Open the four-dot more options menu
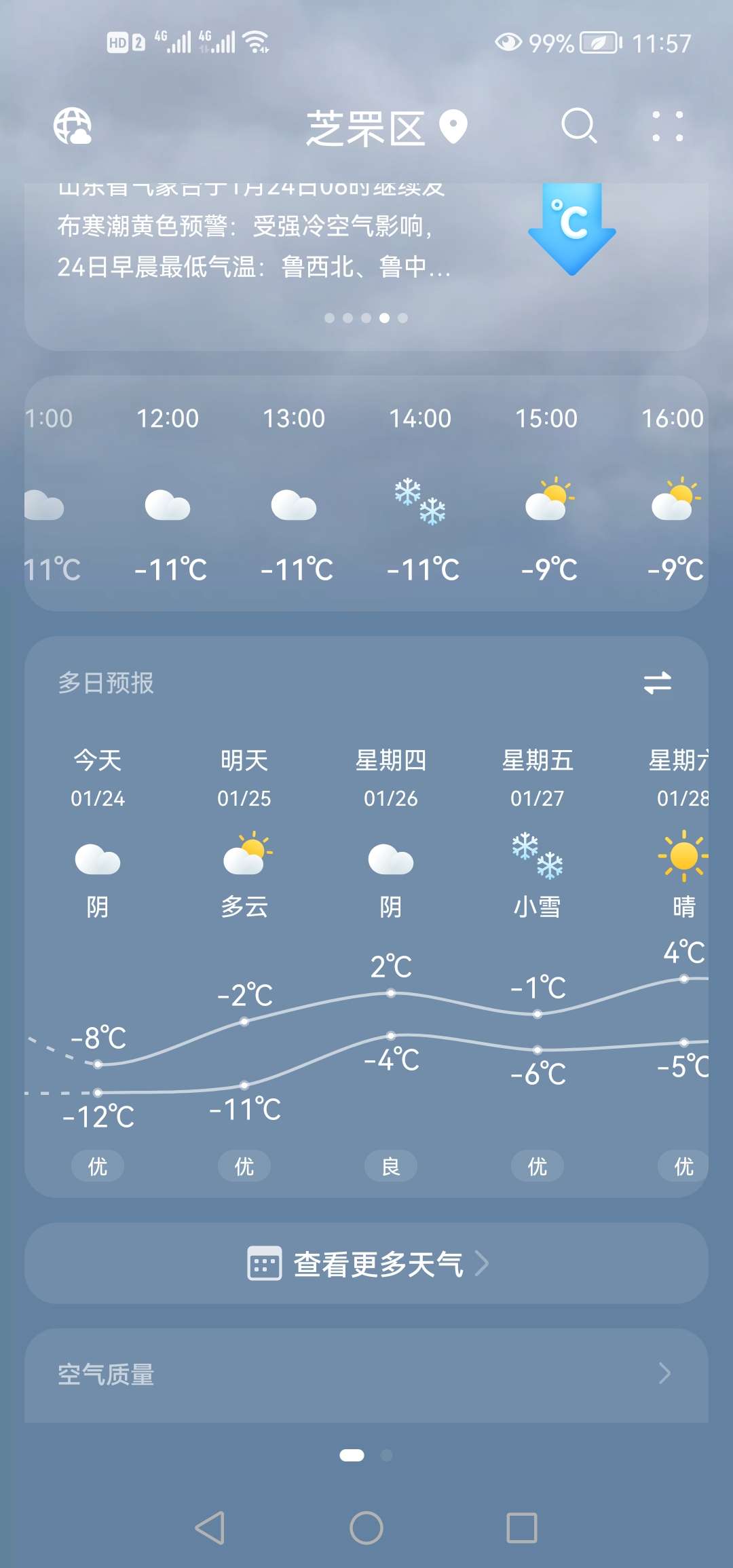733x1568 pixels. click(x=667, y=126)
